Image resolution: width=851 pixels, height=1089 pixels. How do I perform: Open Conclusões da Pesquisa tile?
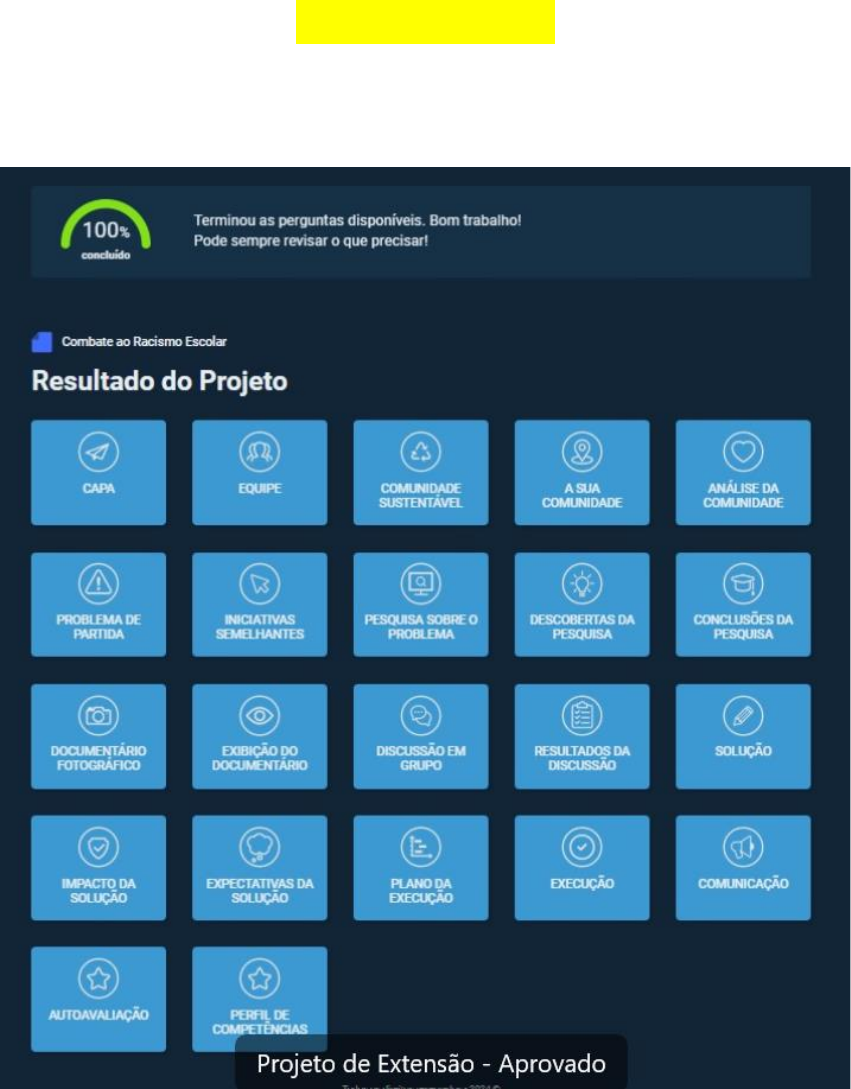coord(743,604)
